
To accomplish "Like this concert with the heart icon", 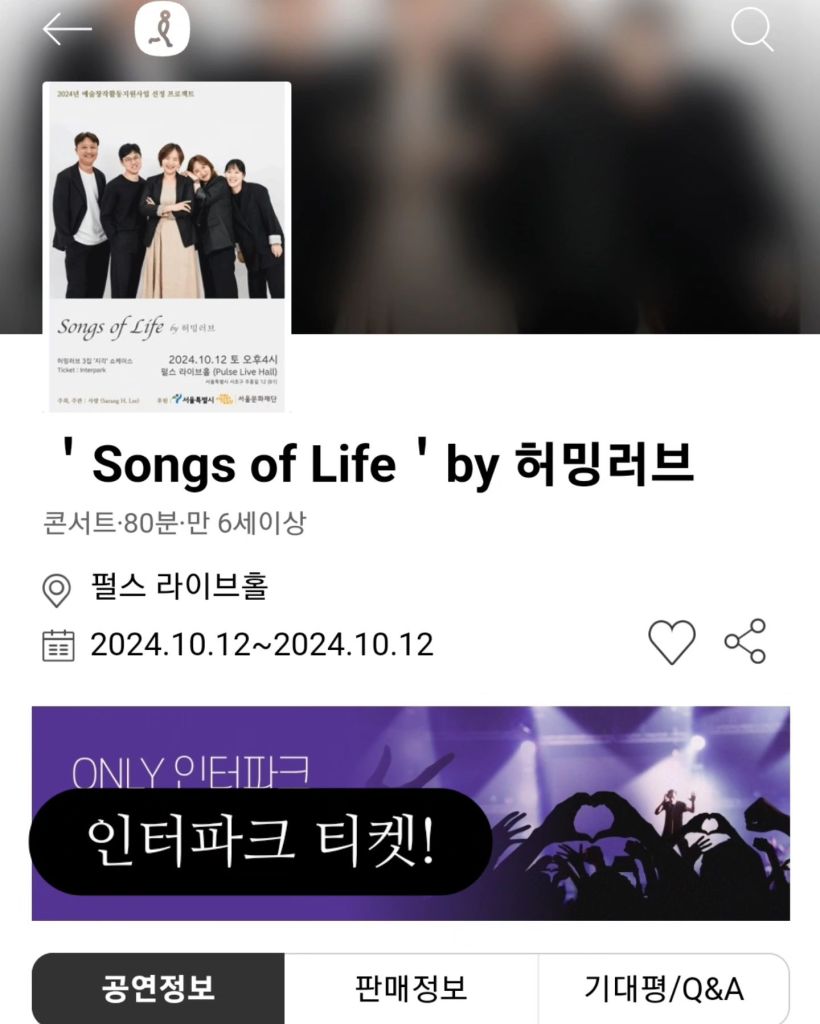I will [672, 642].
